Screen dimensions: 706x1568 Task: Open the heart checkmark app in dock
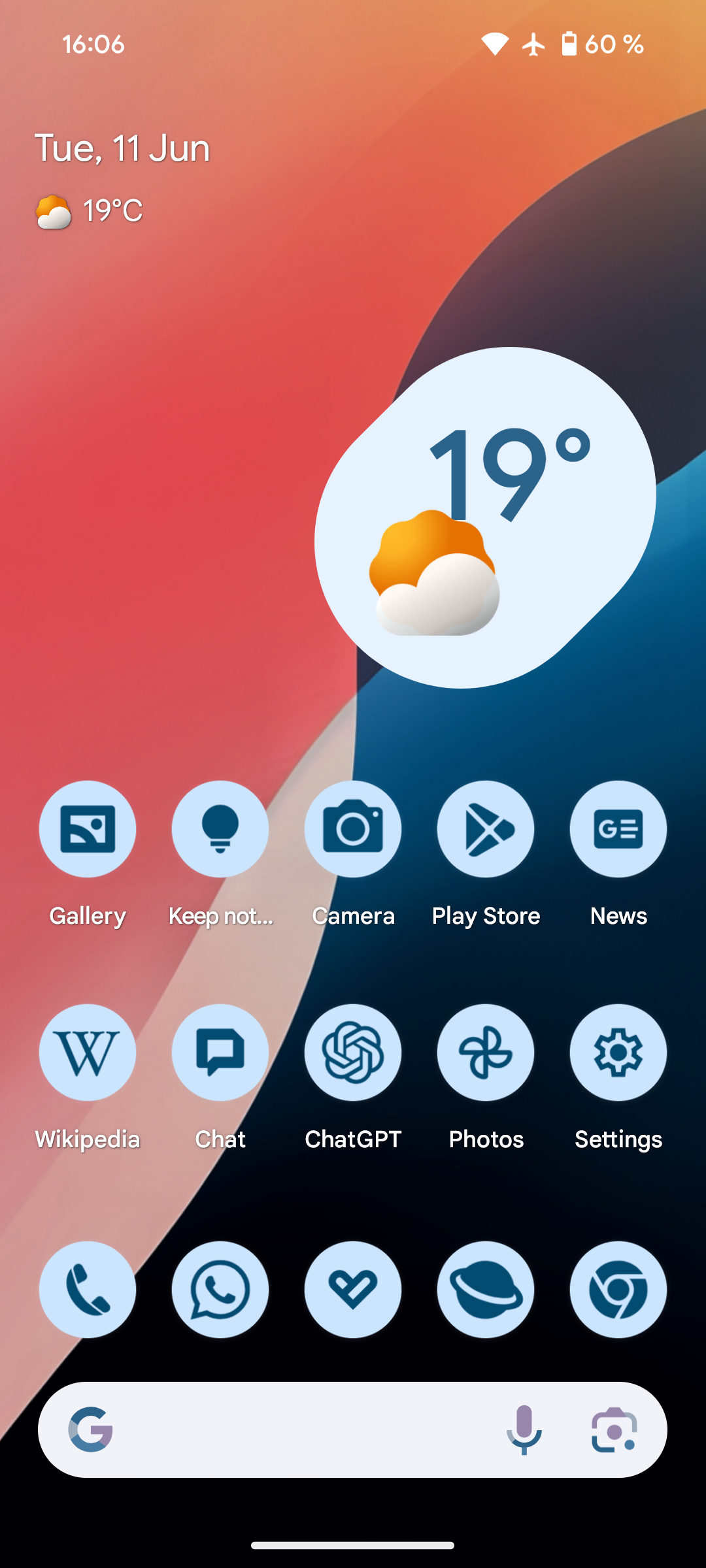coord(353,1290)
